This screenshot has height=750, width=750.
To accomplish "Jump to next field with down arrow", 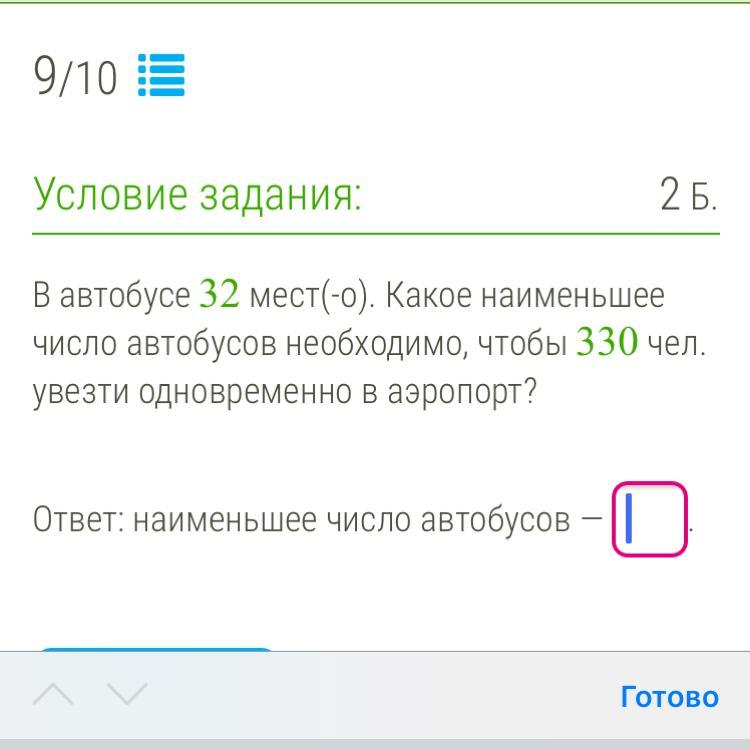I will 127,694.
